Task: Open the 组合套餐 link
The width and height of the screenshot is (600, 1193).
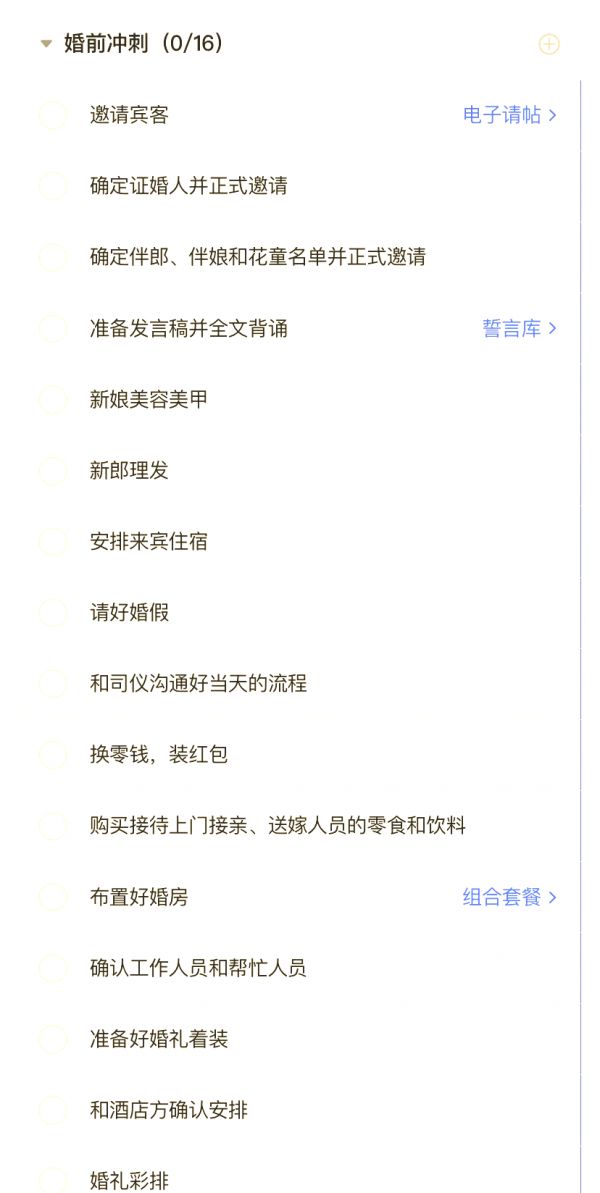Action: tap(510, 897)
